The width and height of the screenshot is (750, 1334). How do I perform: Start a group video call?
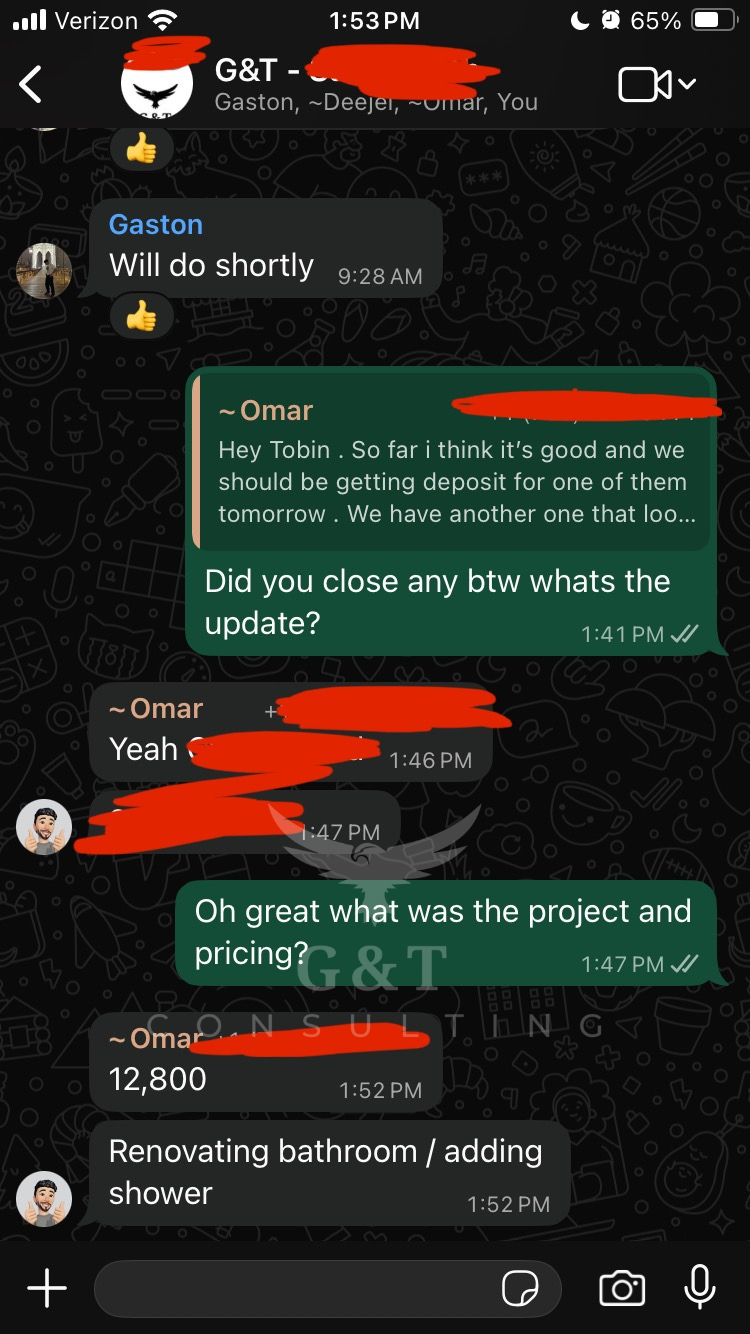click(646, 85)
